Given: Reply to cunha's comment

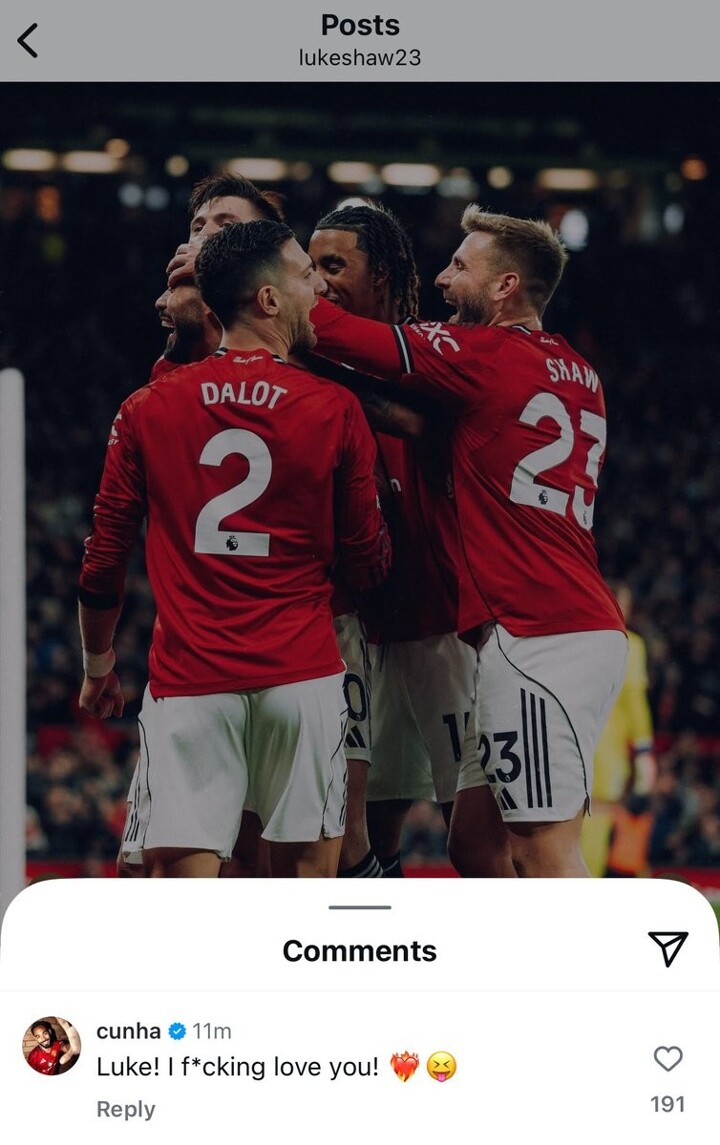Looking at the screenshot, I should (125, 1109).
